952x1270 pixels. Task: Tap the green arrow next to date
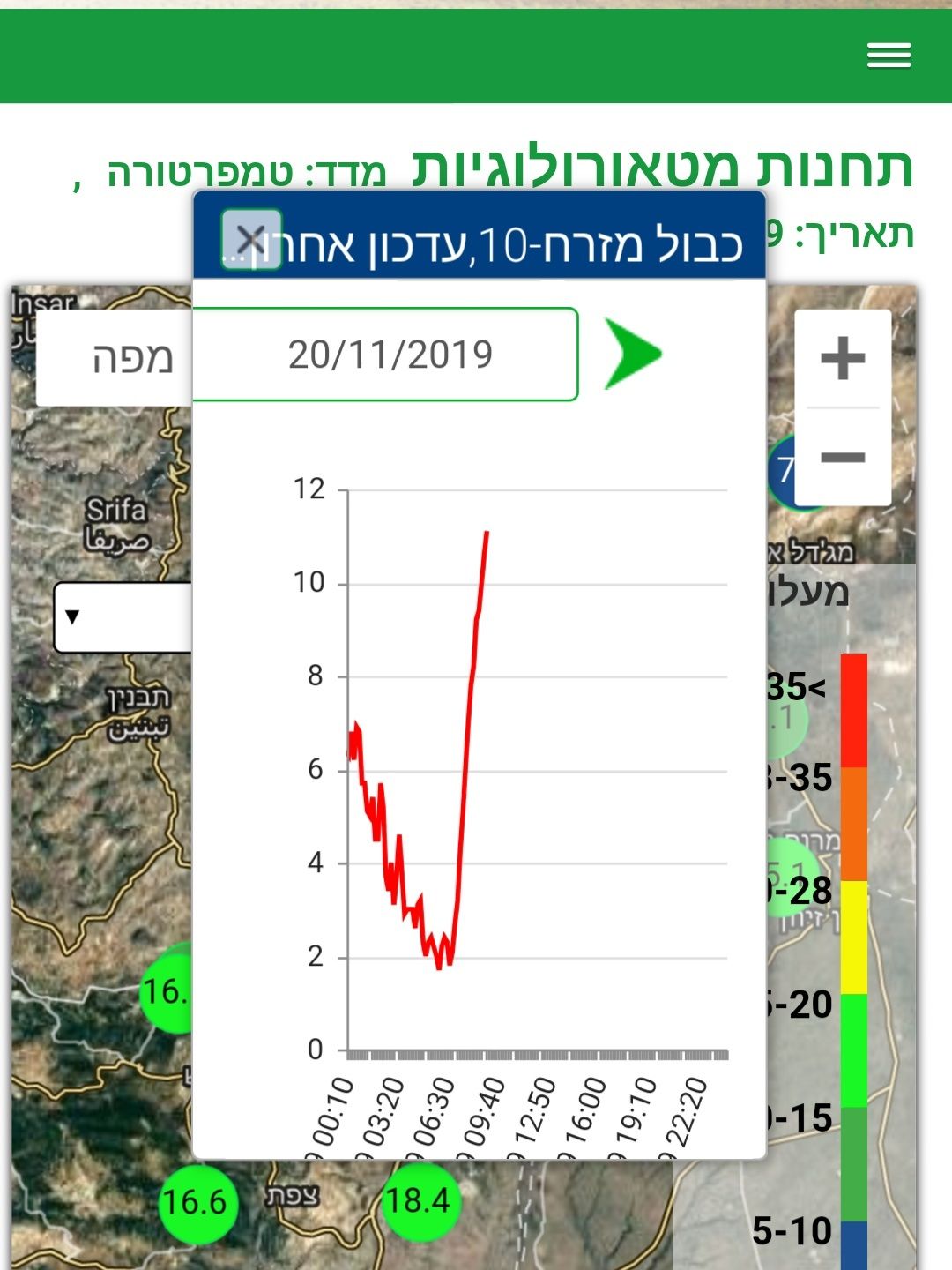tap(632, 355)
